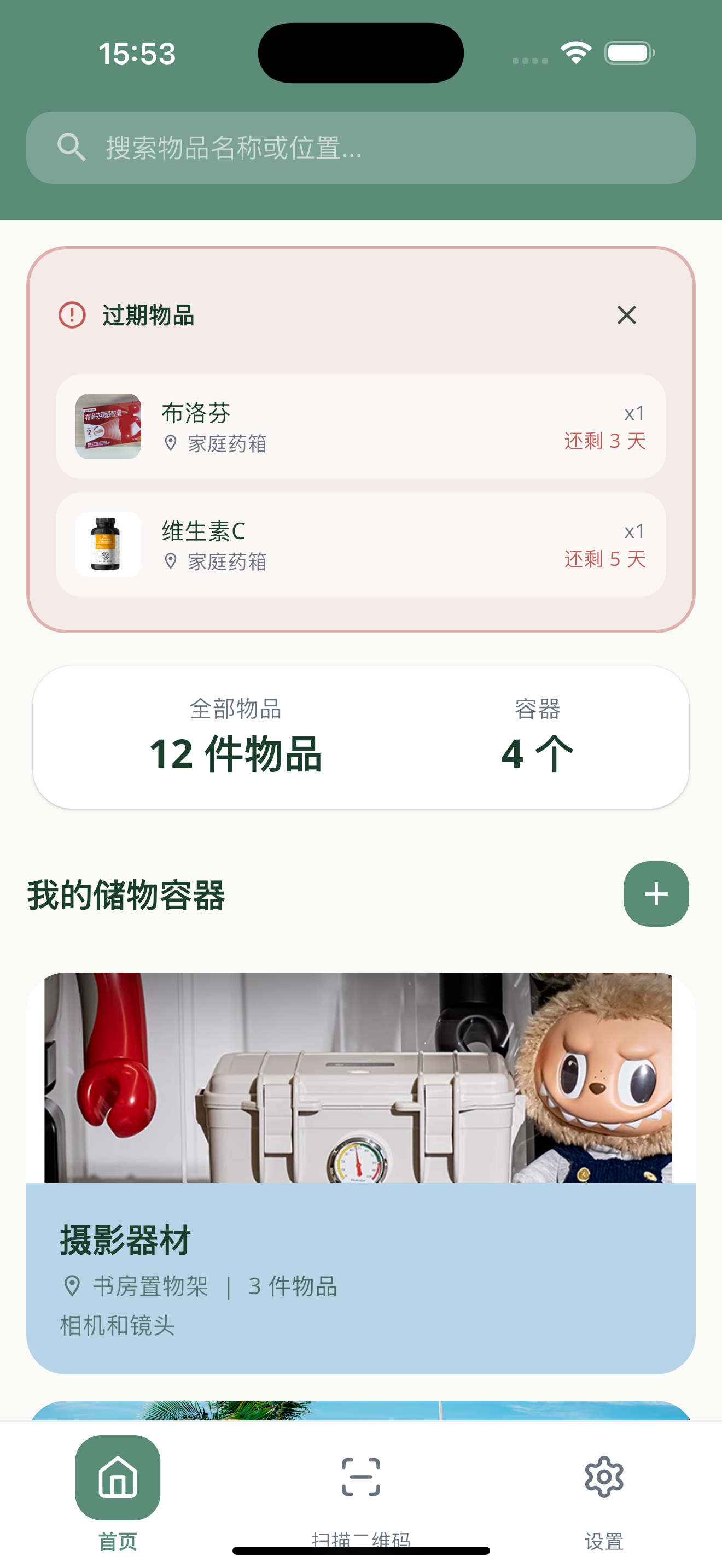The image size is (722, 1568).
Task: Tap the location pin icon beside 书房置物架
Action: coord(73,1286)
